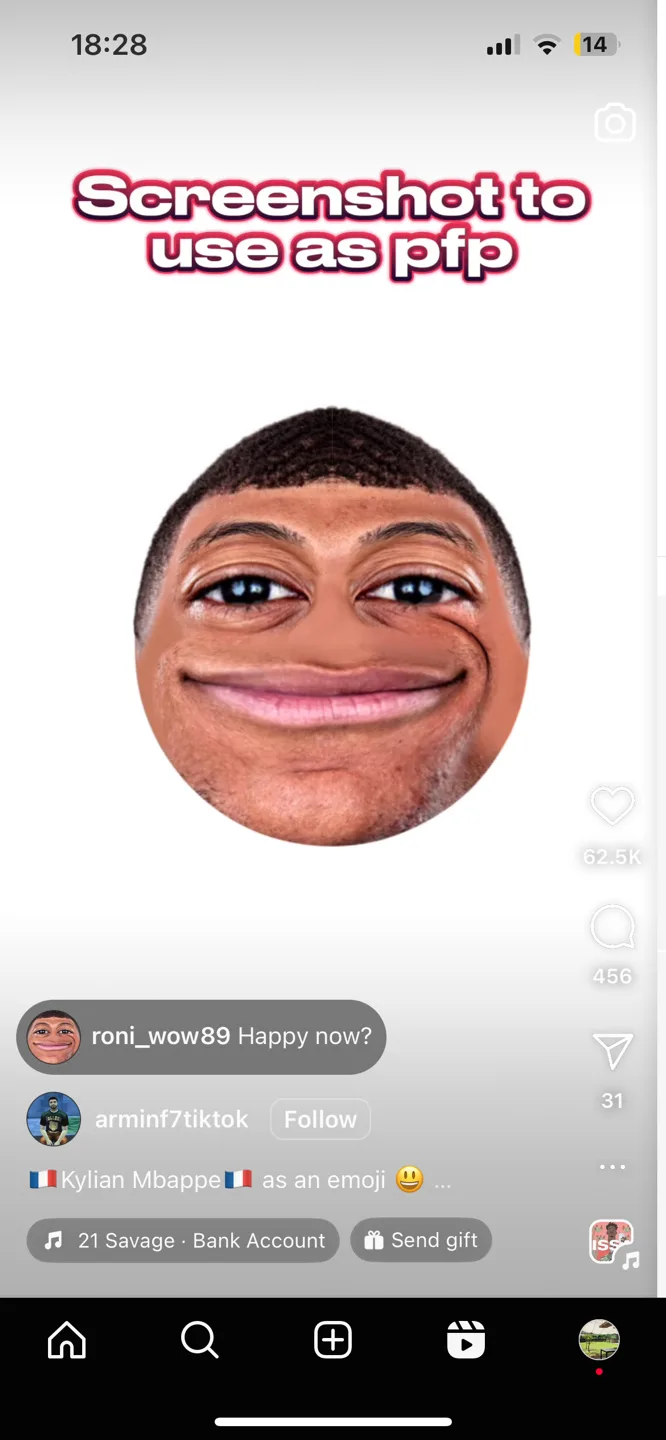Viewport: 666px width, 1440px height.
Task: Open your profile tab
Action: click(599, 1340)
